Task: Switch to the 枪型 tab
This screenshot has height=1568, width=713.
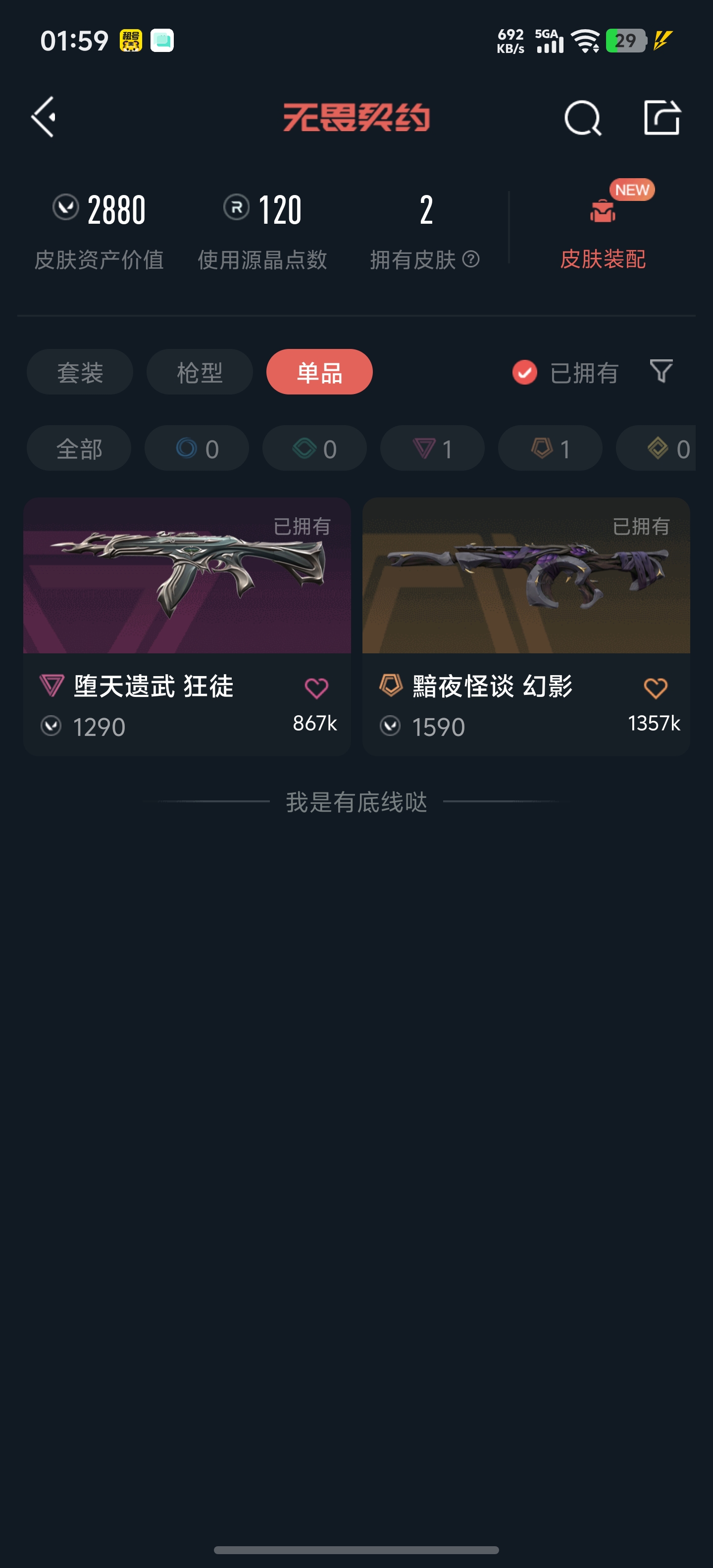Action: click(200, 372)
